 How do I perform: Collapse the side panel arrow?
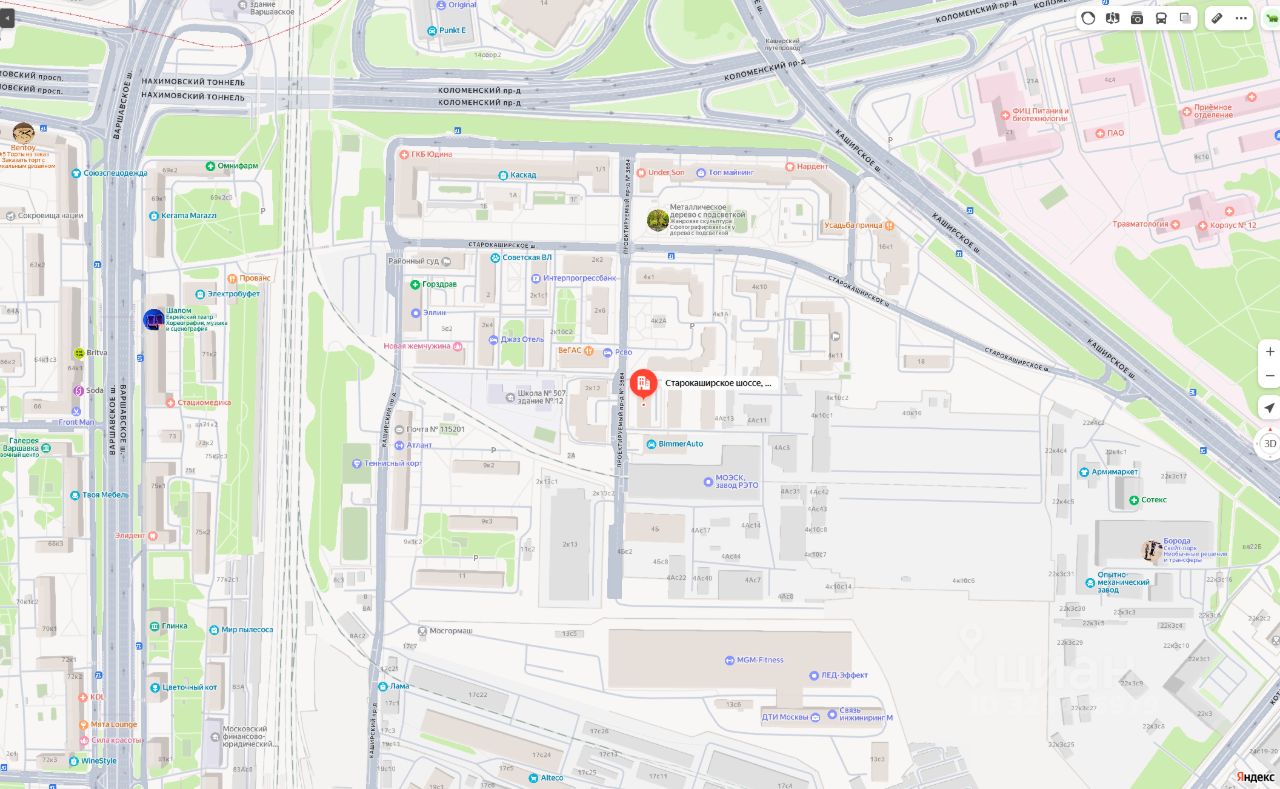pos(7,18)
